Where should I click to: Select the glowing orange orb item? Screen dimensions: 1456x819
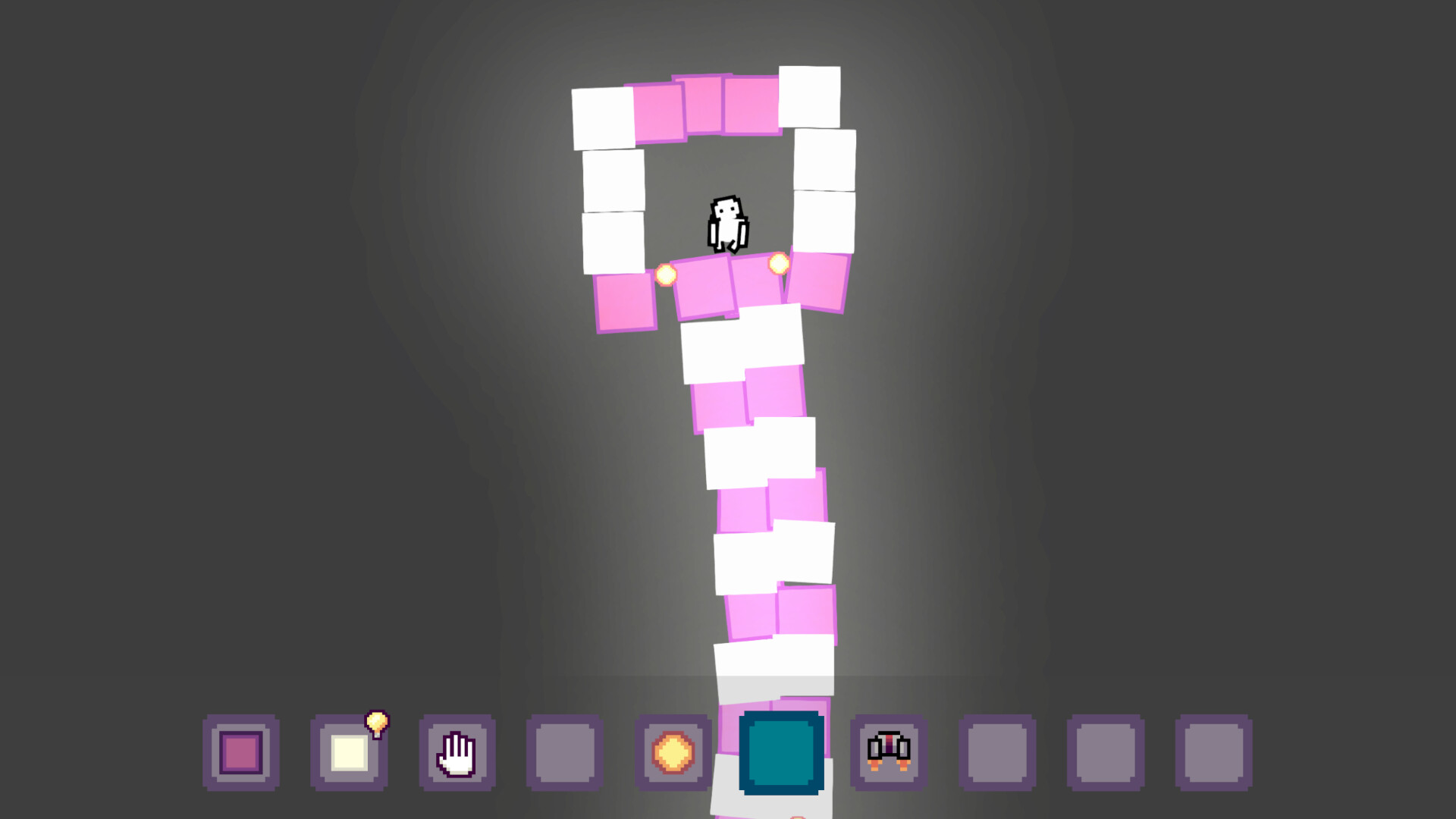[673, 752]
